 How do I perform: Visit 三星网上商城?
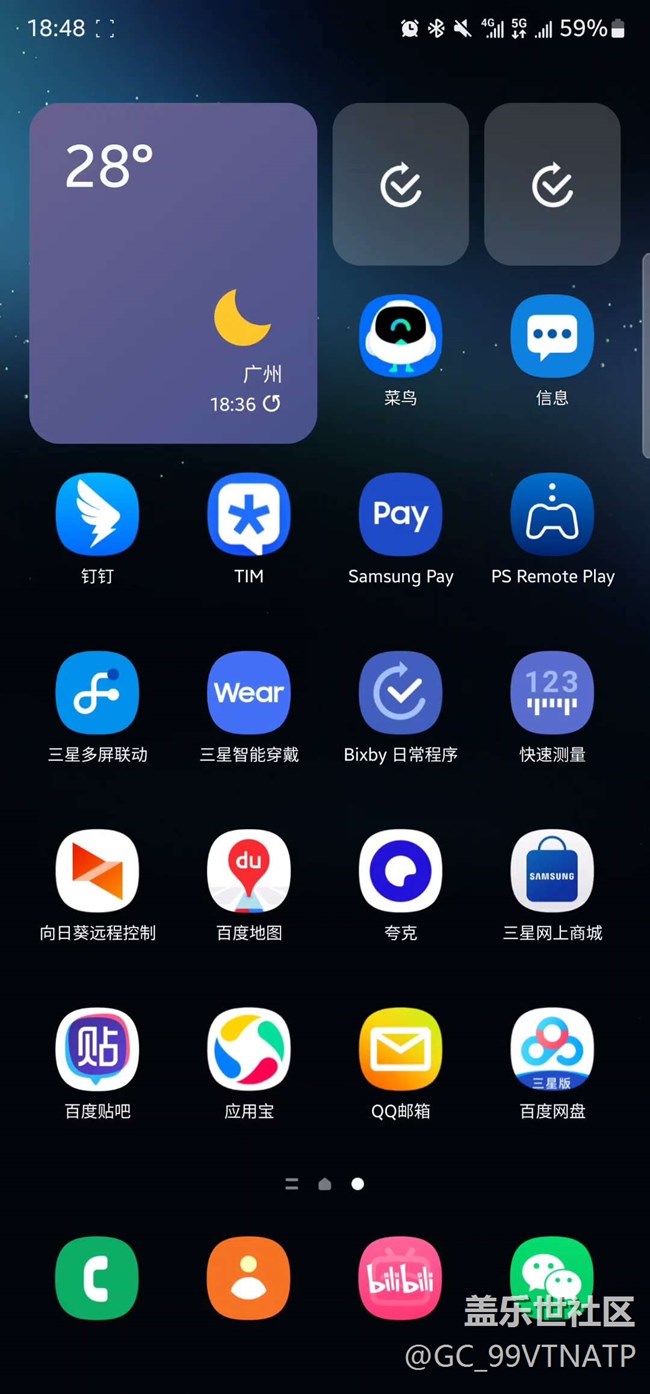pos(552,871)
